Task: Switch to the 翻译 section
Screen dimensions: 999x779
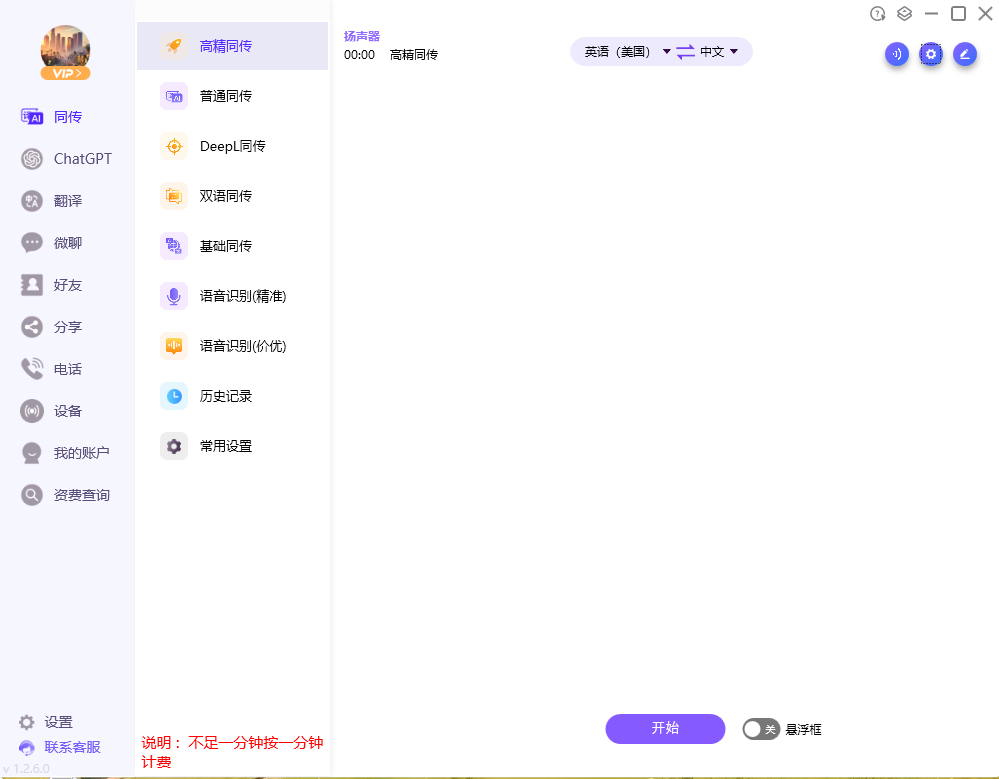Action: (x=67, y=201)
